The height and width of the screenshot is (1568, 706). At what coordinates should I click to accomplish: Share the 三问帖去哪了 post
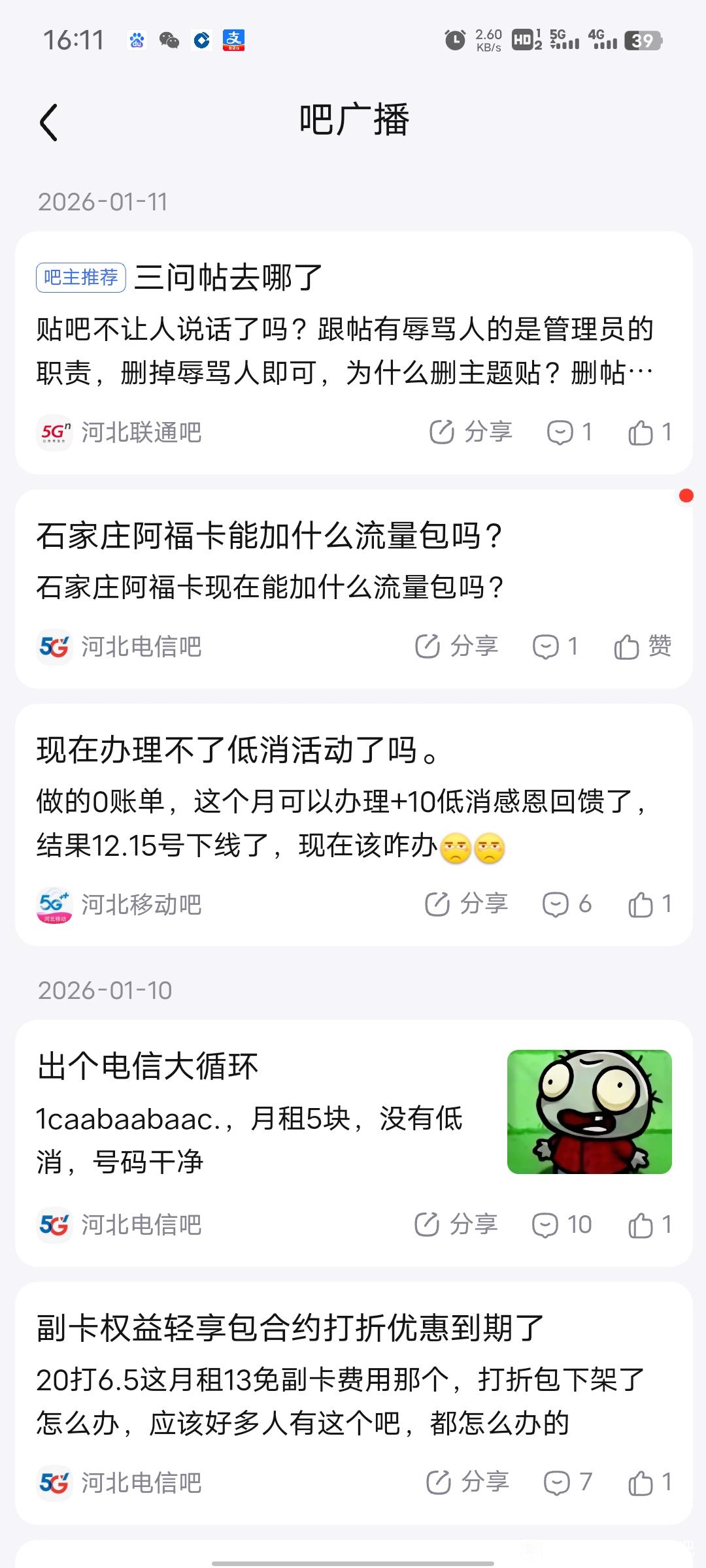(471, 432)
